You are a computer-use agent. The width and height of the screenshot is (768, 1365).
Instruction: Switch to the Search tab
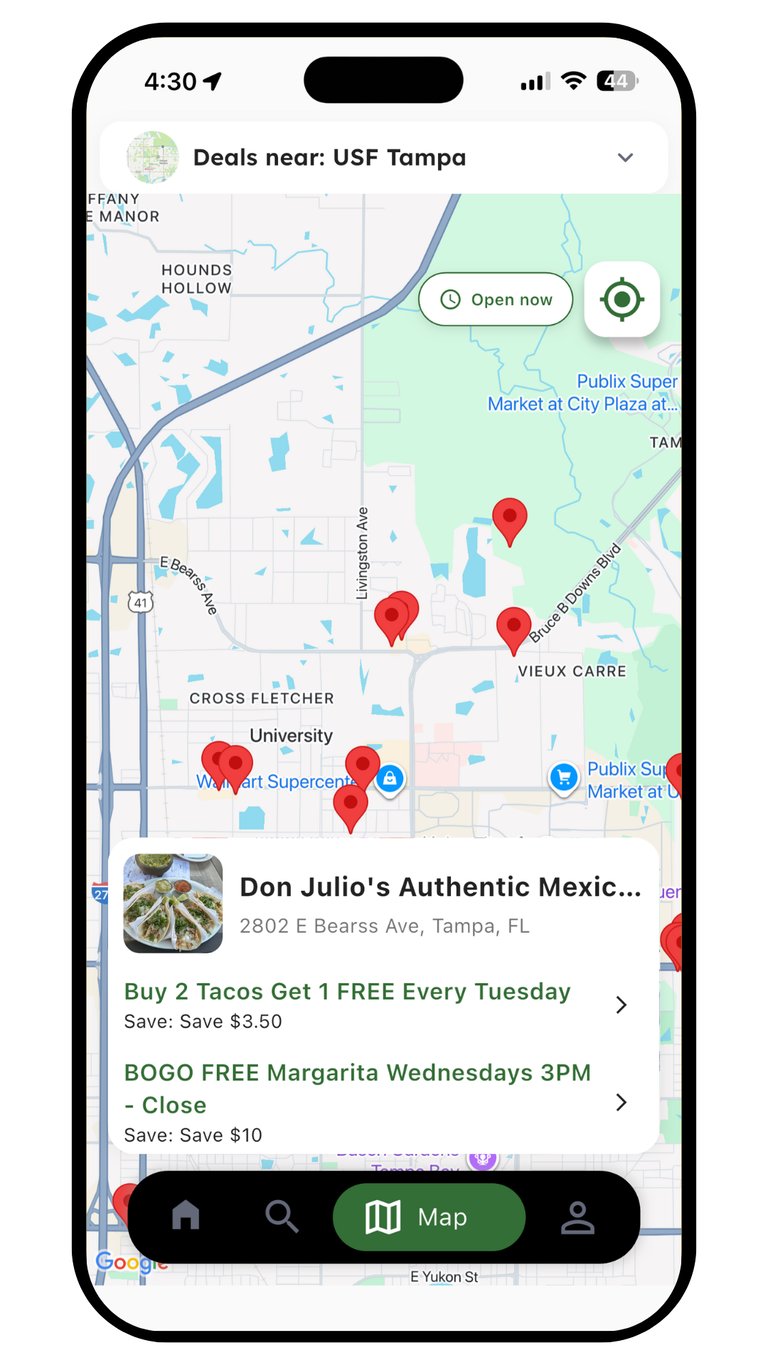tap(282, 1216)
